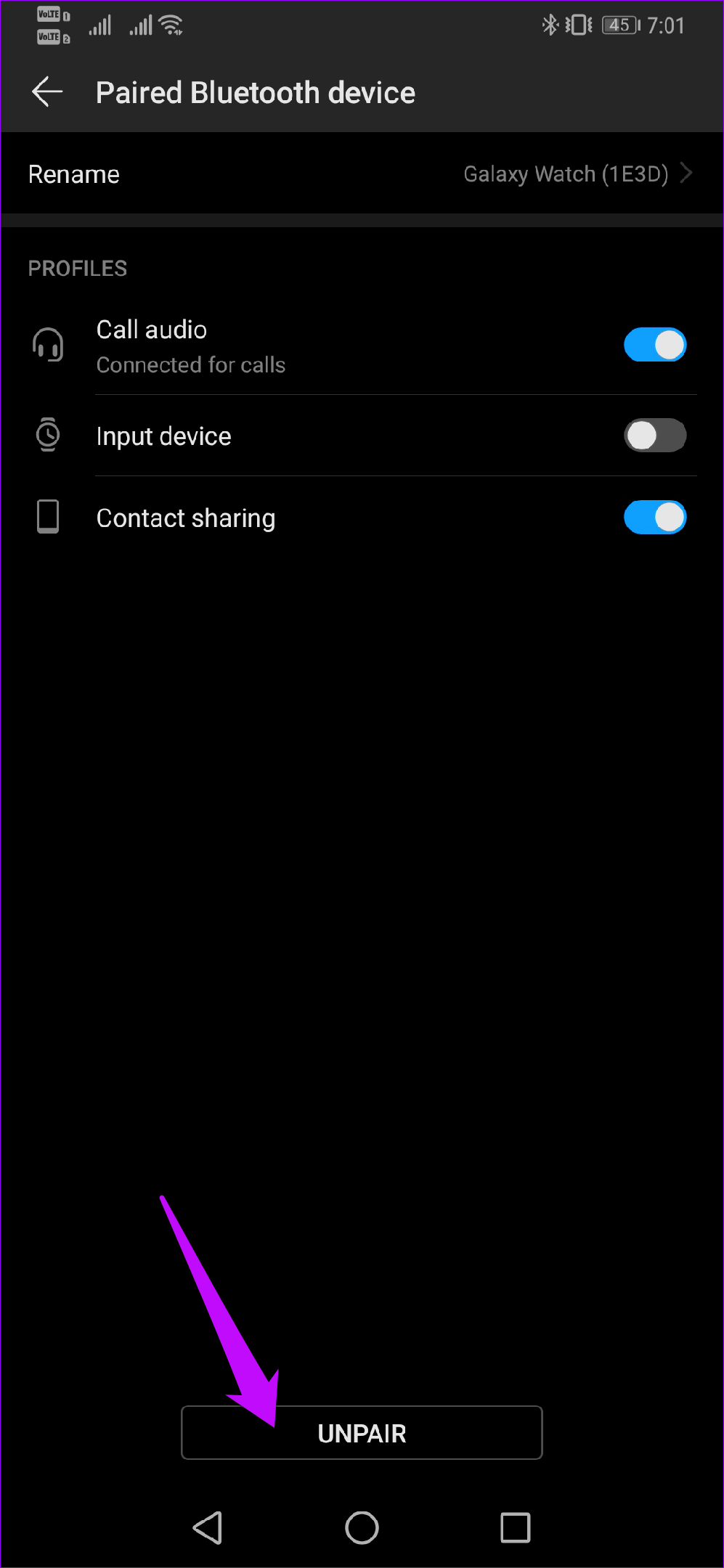The image size is (724, 1568).
Task: Enable the Input device profile
Action: (x=654, y=436)
